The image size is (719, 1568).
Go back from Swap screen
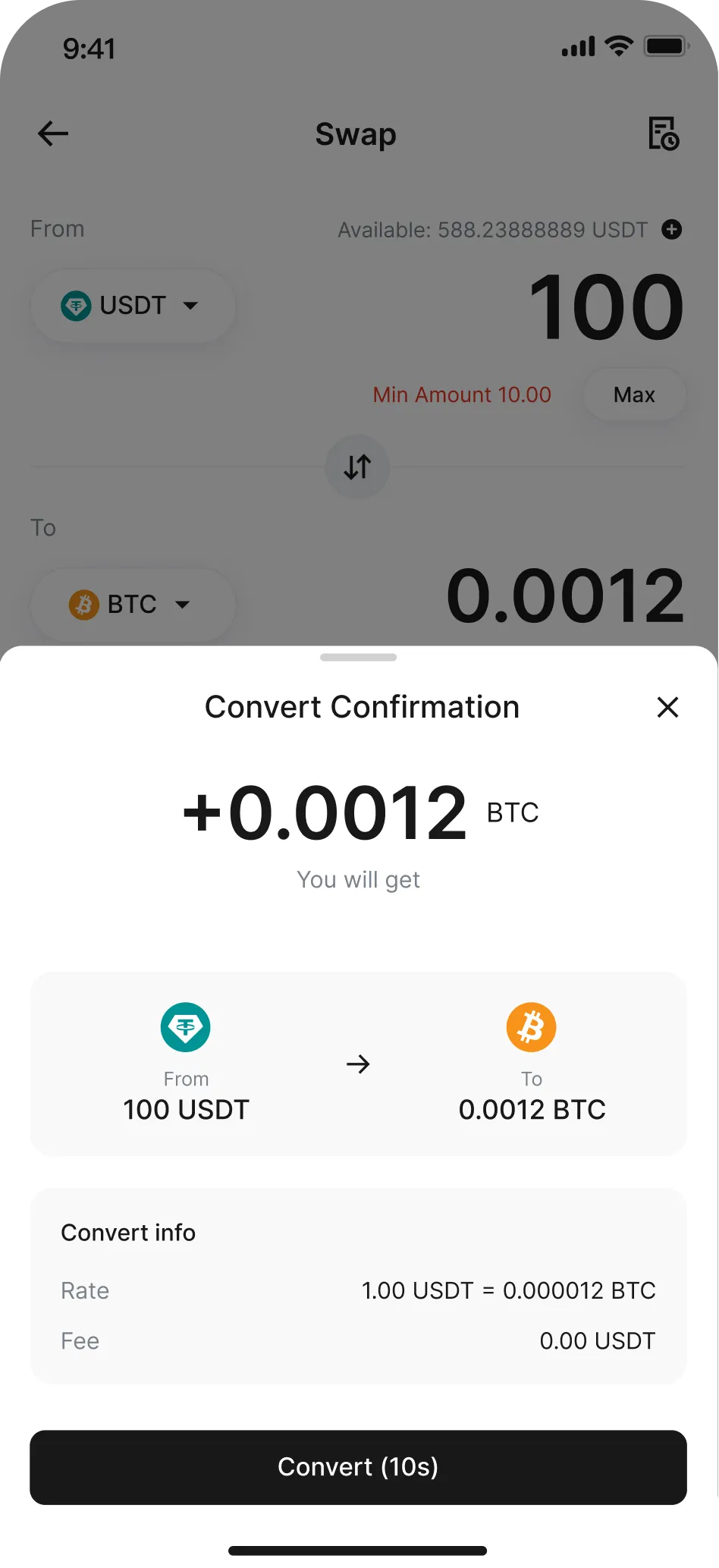pyautogui.click(x=53, y=134)
